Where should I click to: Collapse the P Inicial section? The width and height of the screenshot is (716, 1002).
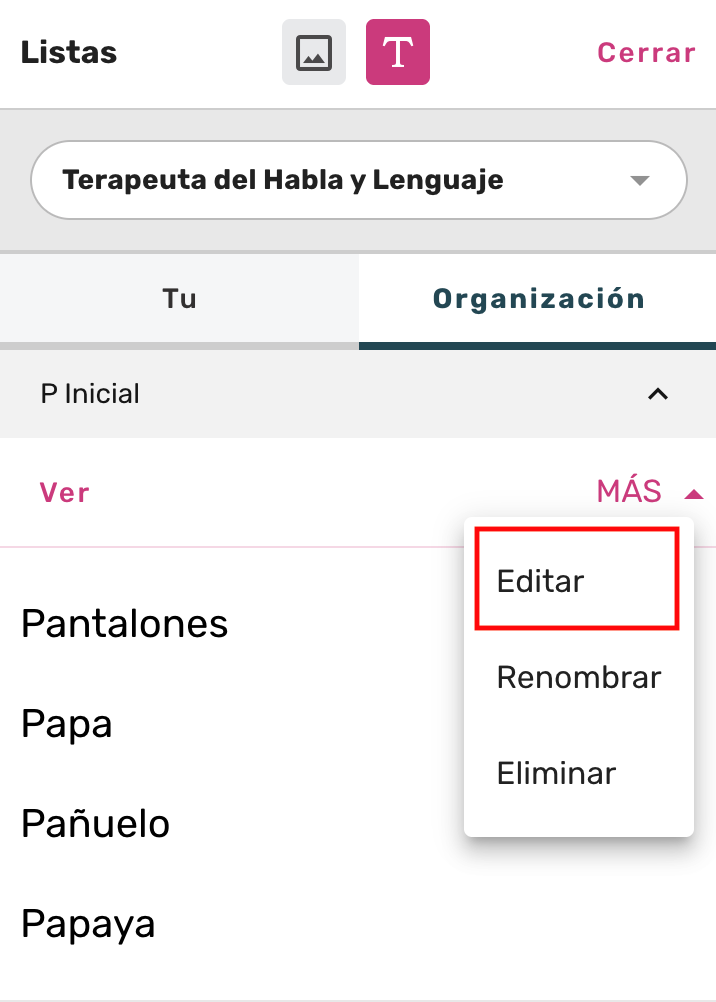click(x=657, y=394)
